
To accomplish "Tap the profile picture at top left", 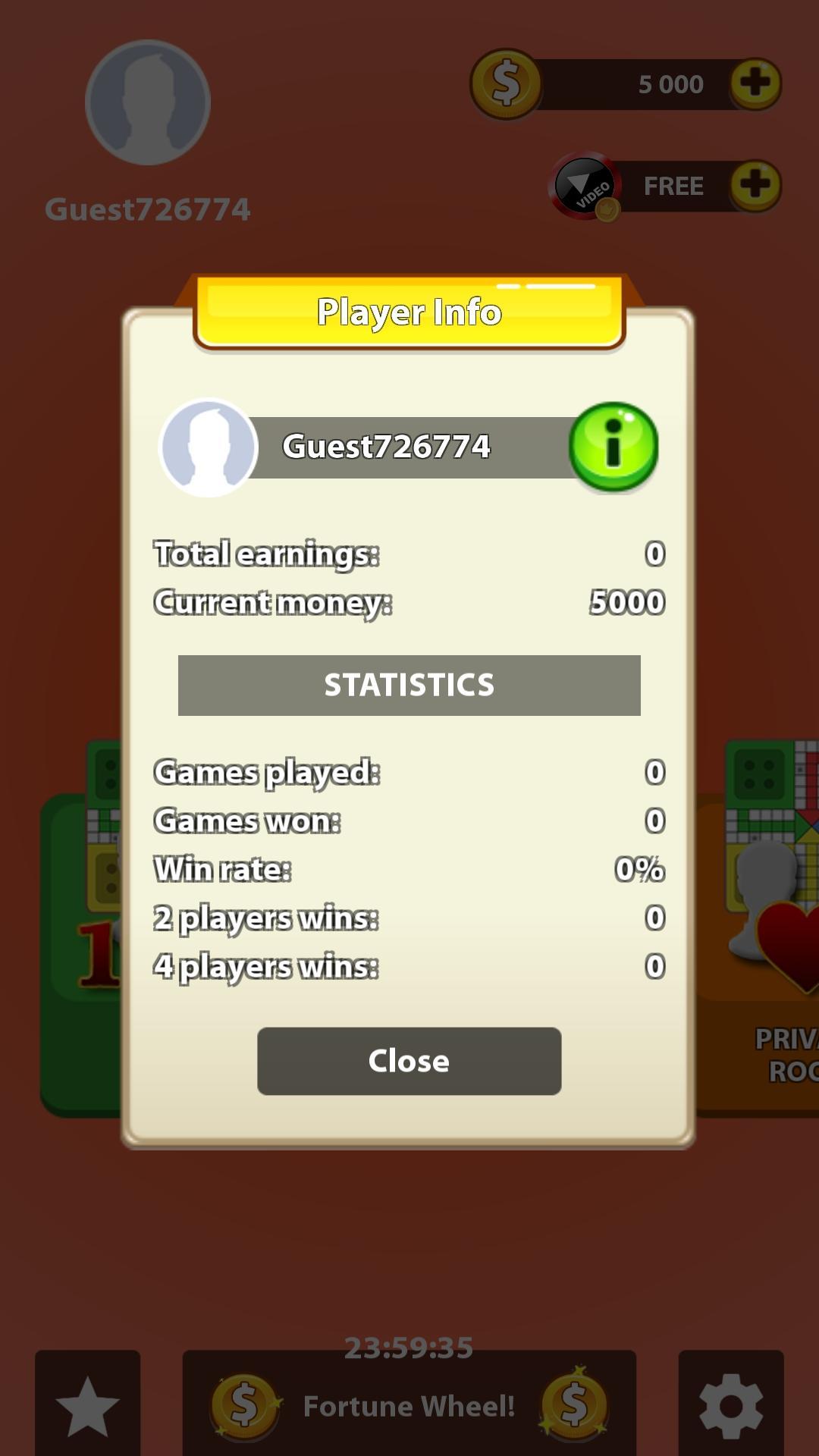I will (x=149, y=104).
